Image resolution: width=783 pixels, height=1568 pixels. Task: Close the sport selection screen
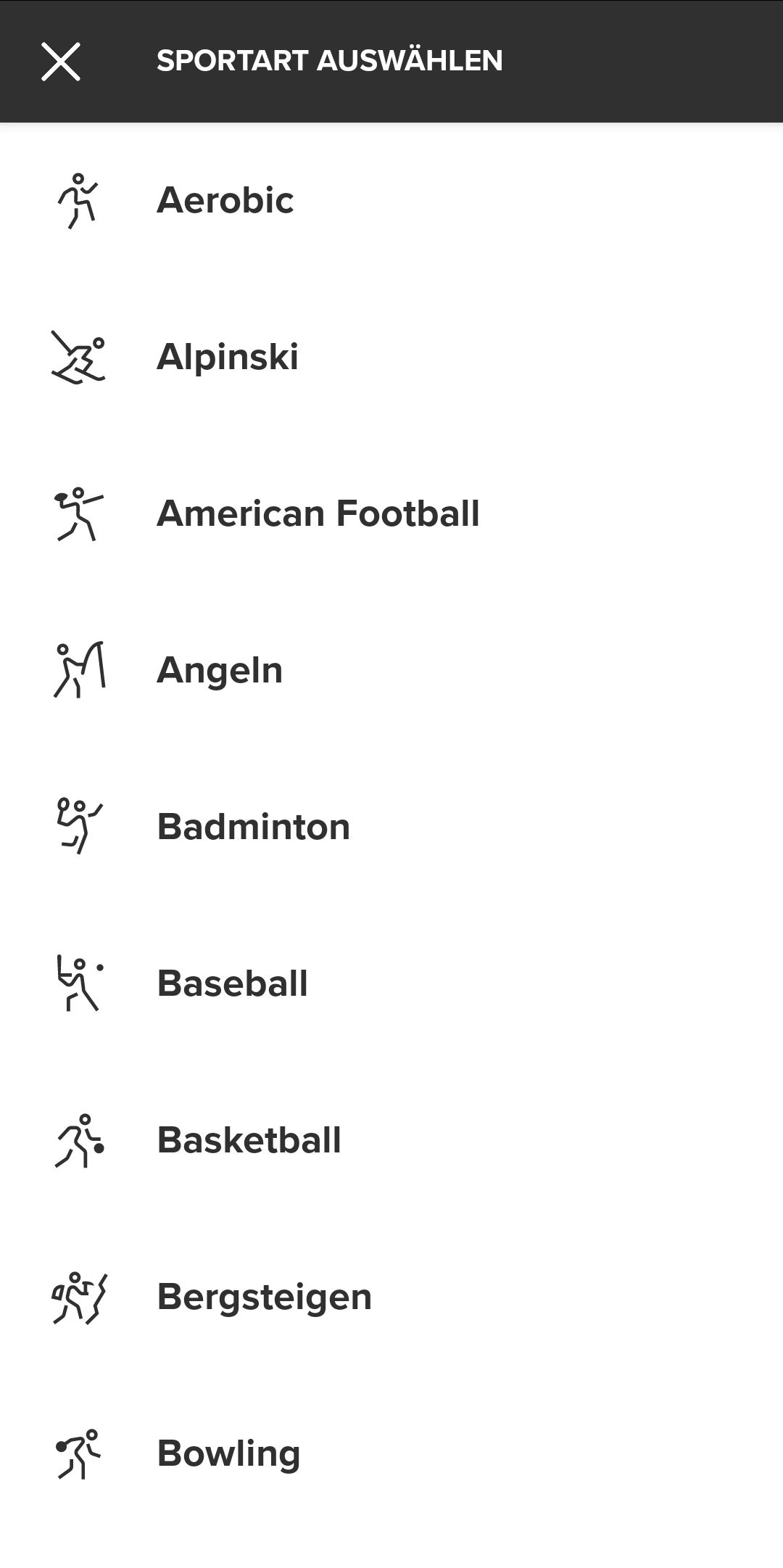[61, 61]
